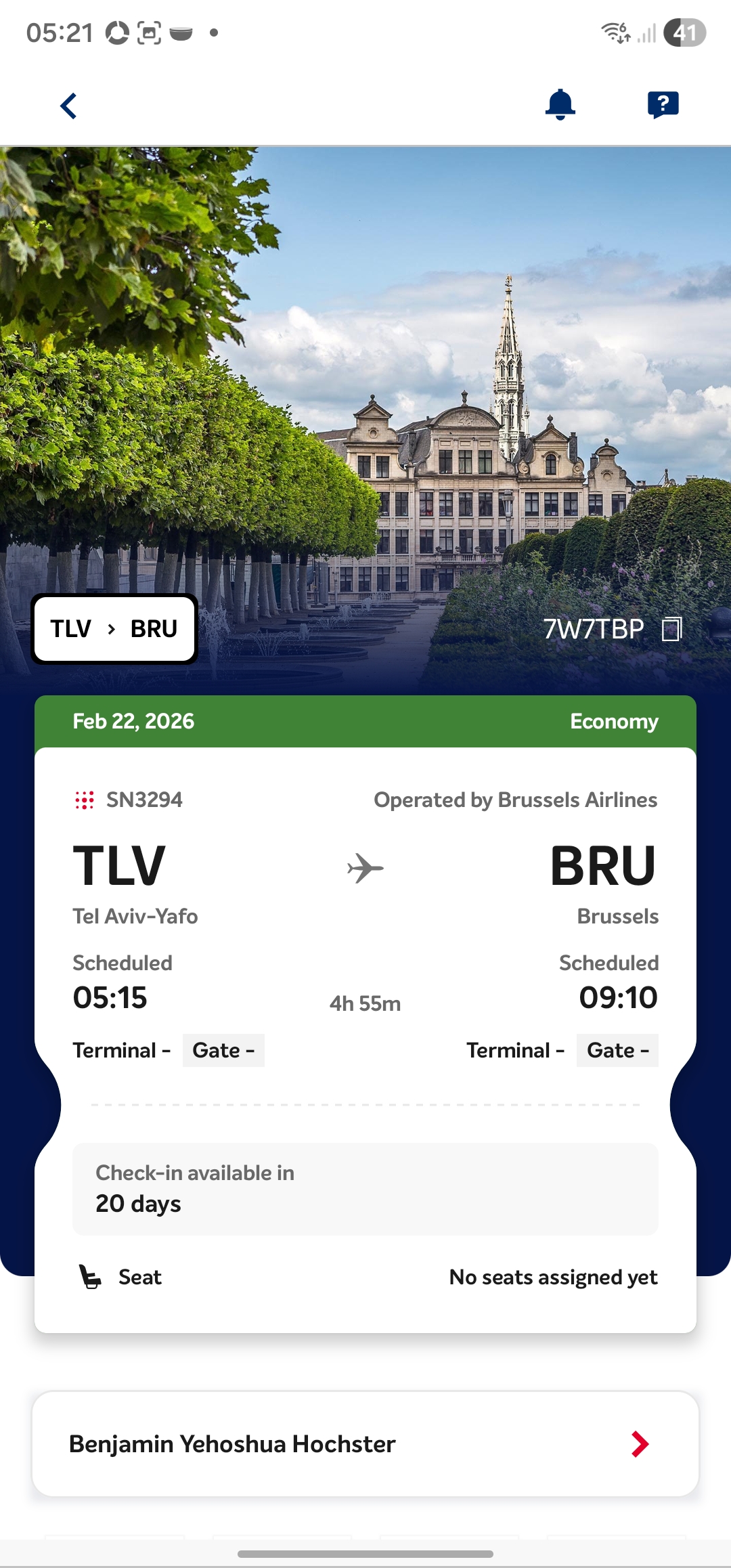Image resolution: width=731 pixels, height=1568 pixels.
Task: Copy booking code 7W7TBP
Action: coord(671,629)
